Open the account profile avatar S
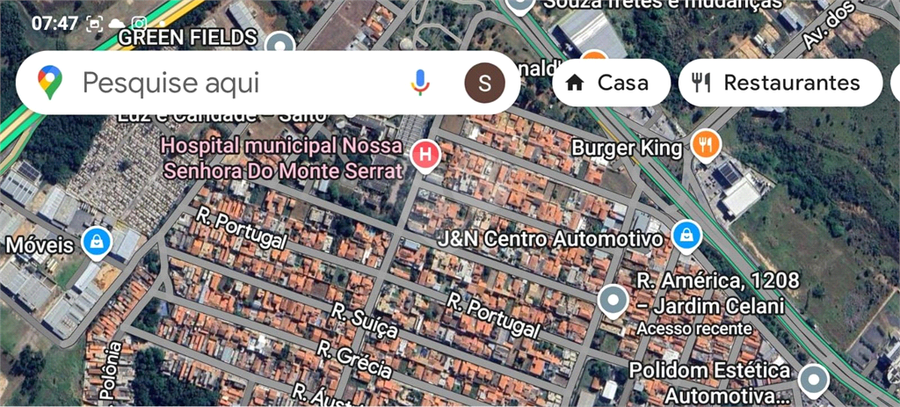 [485, 83]
